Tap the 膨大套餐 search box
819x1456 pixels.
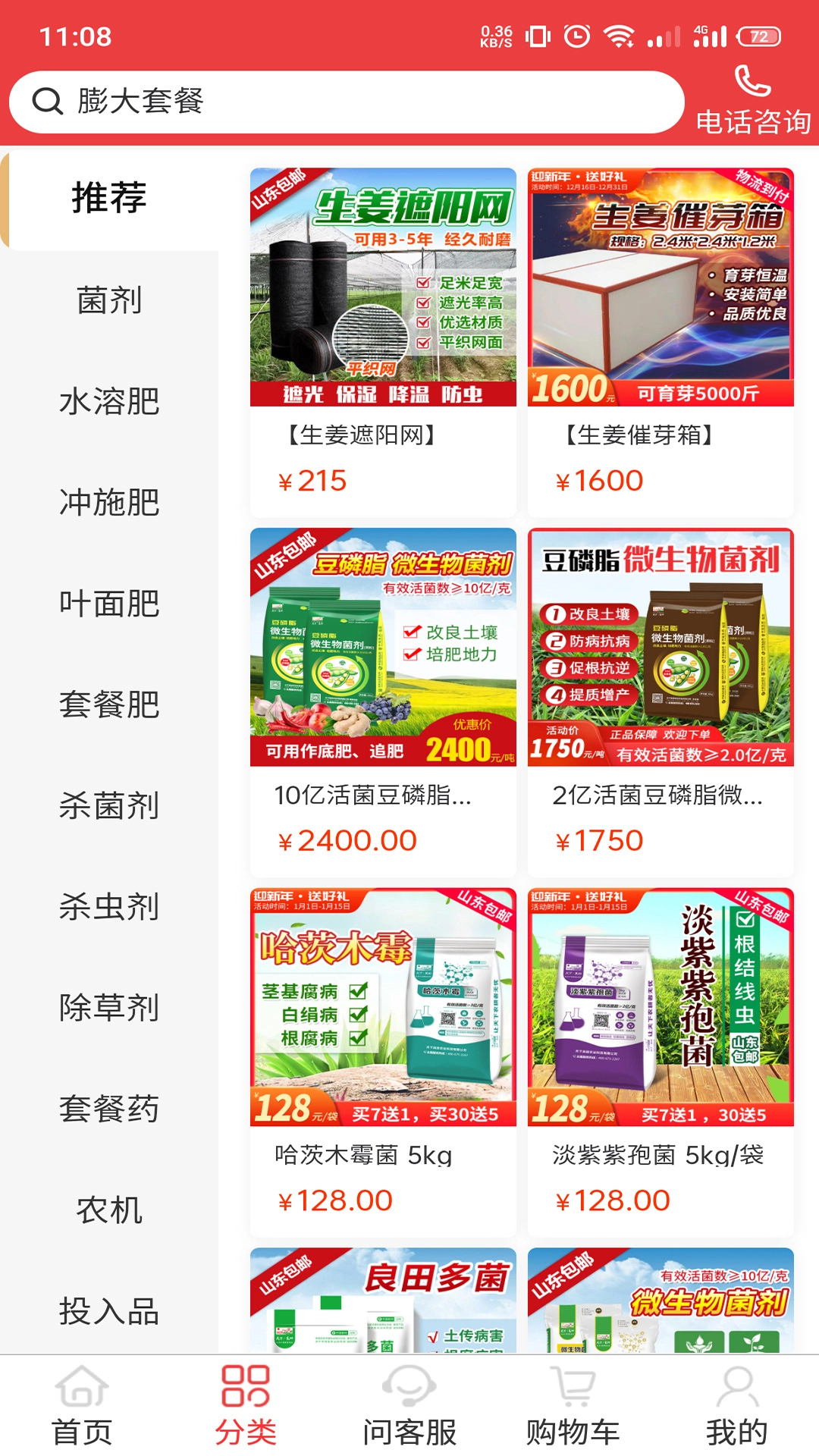pyautogui.click(x=347, y=102)
